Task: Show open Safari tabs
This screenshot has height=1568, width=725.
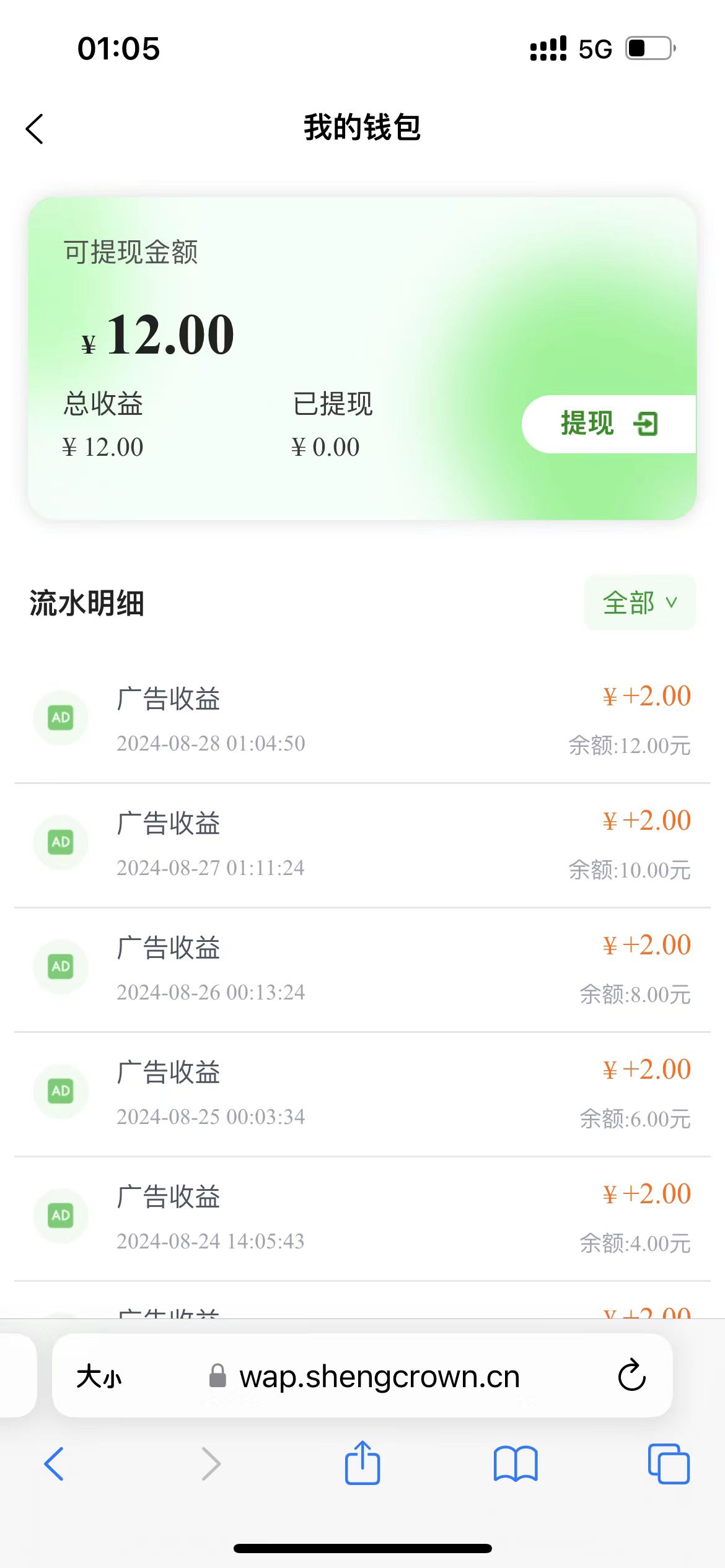Action: (669, 1464)
